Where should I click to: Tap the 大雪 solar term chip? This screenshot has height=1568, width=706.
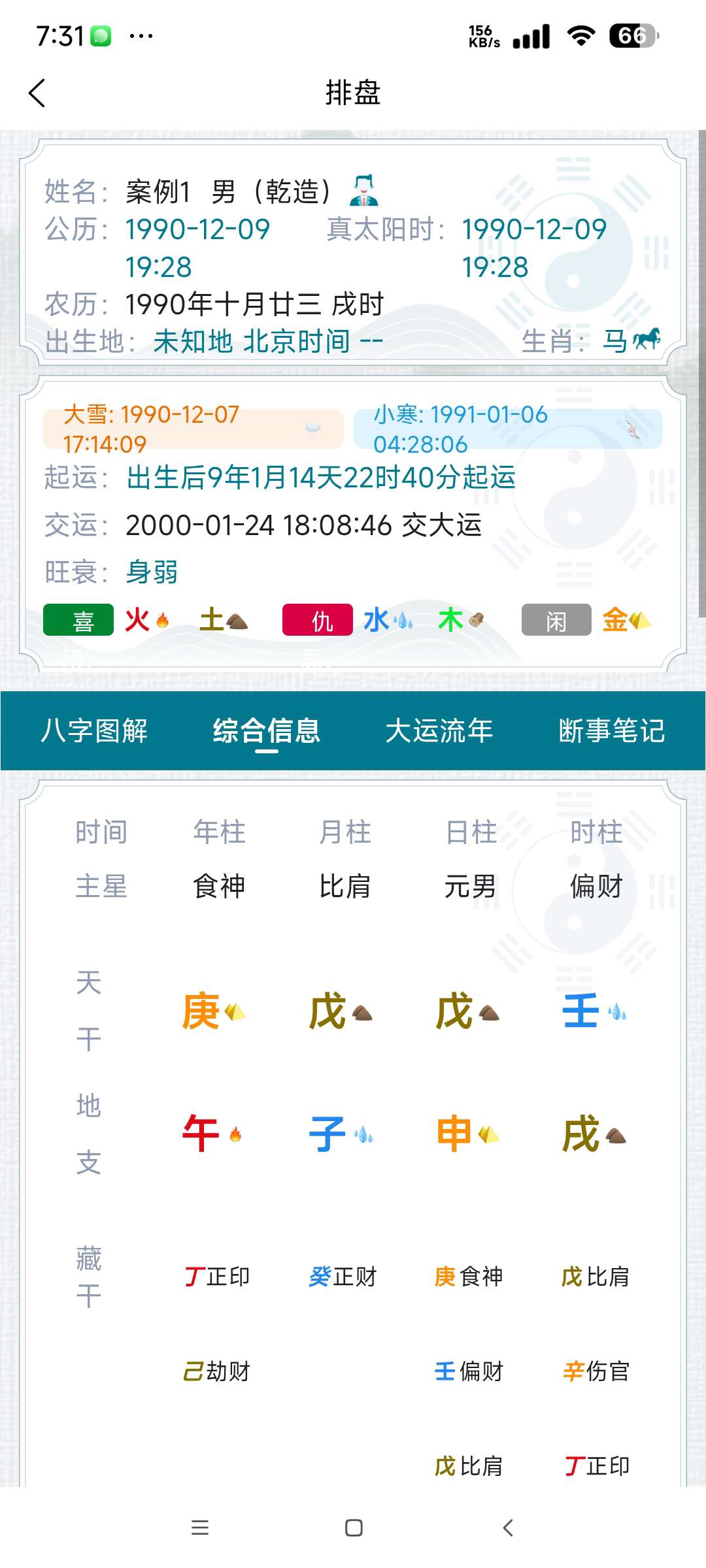pos(193,429)
